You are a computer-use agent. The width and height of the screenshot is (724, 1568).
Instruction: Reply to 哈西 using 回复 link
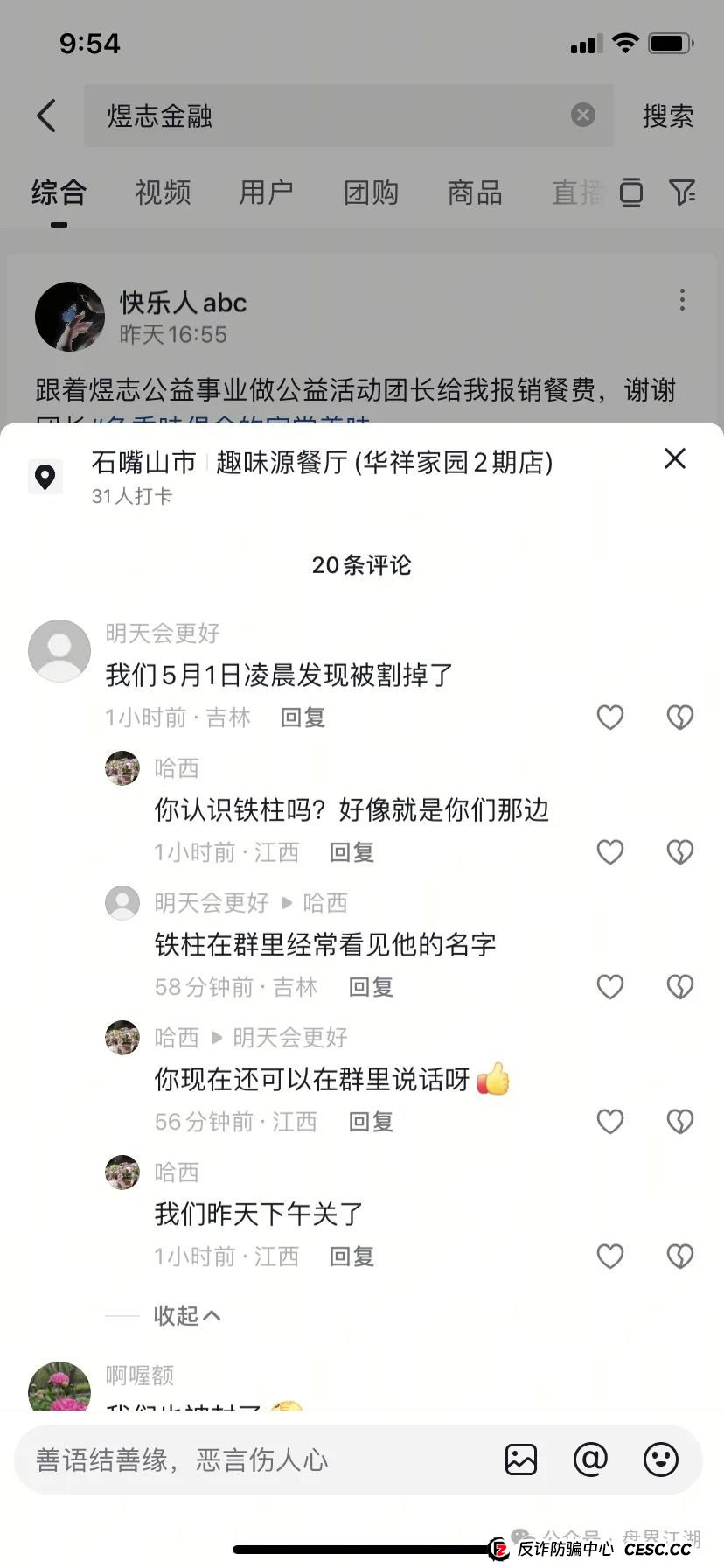point(351,851)
